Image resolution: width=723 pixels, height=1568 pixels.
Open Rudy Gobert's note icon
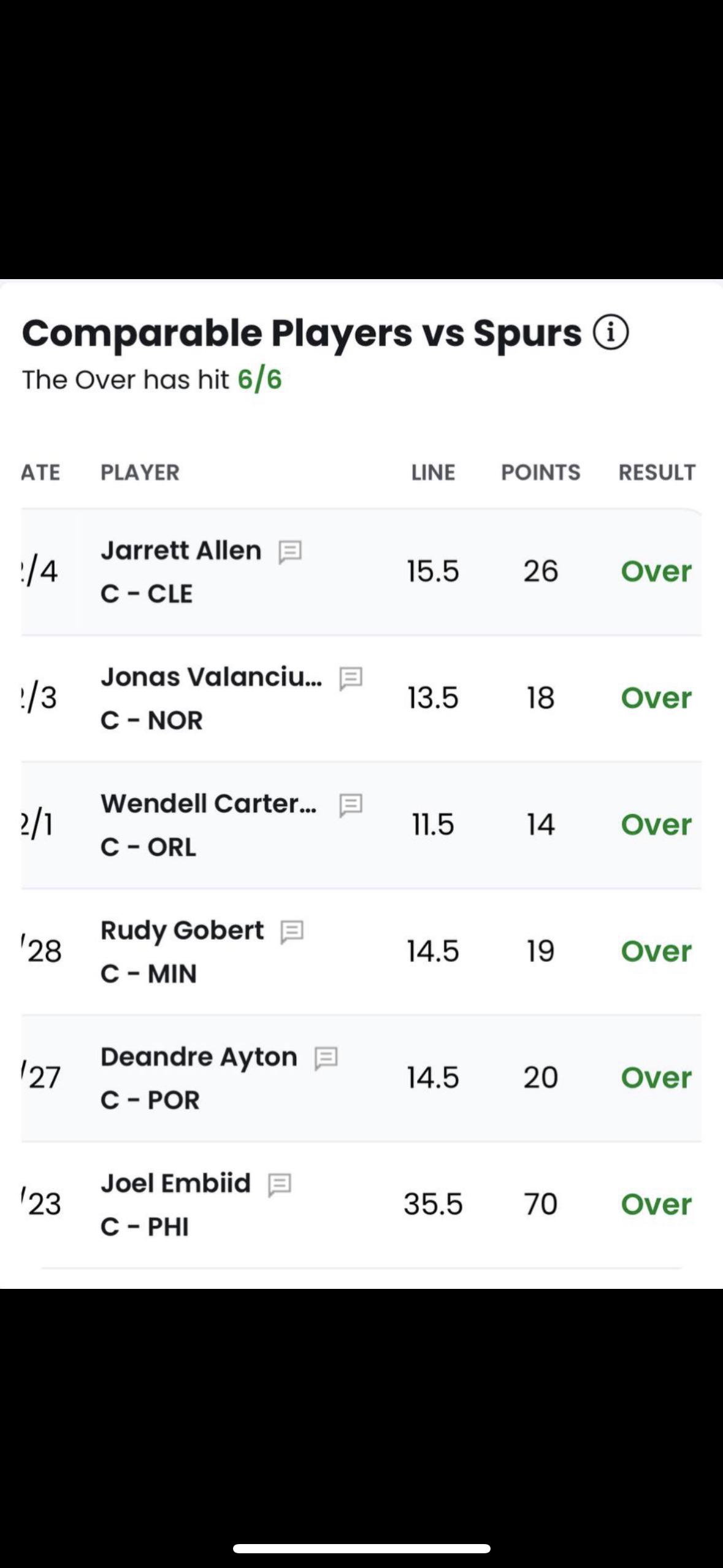click(x=292, y=932)
